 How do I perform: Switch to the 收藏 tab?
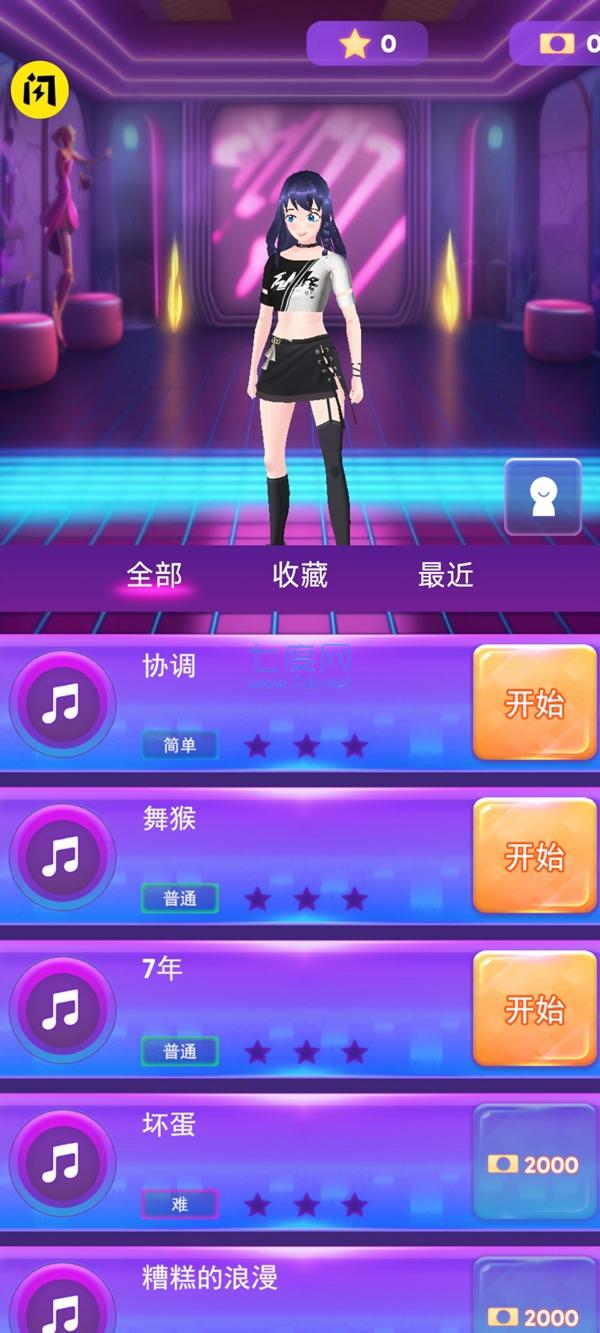(300, 575)
